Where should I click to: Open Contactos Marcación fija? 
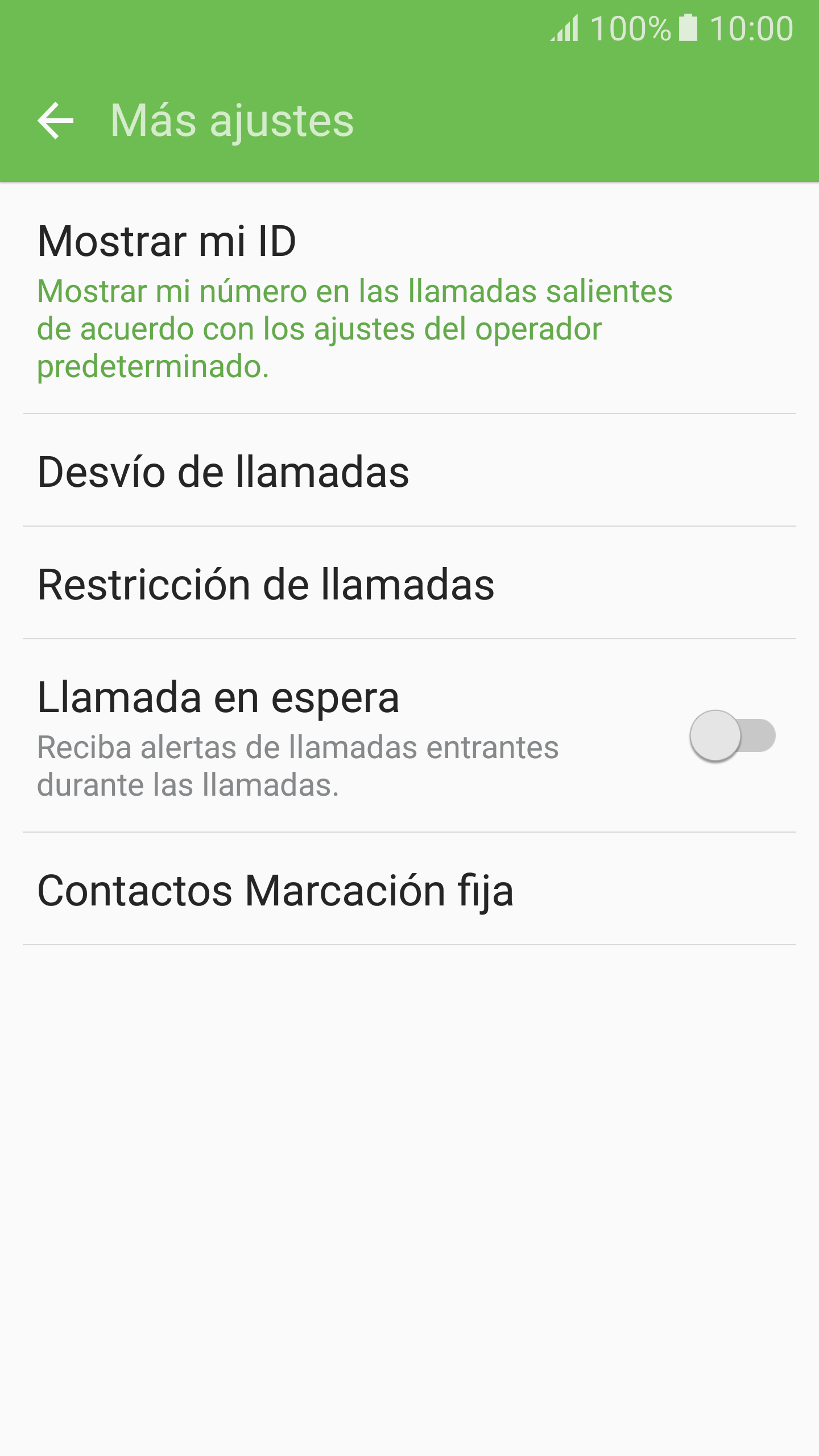[x=409, y=889]
